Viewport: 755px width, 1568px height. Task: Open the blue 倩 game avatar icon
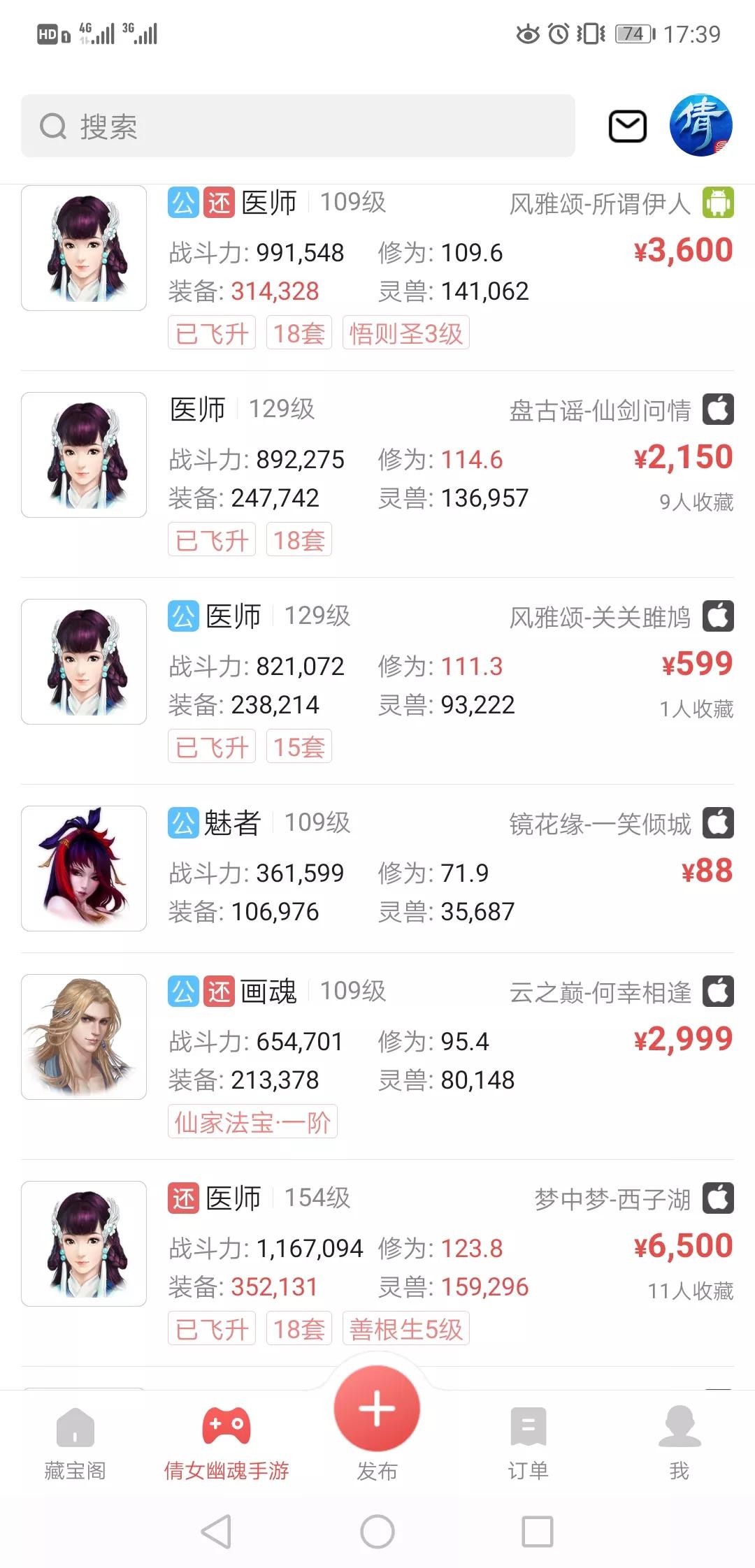701,125
